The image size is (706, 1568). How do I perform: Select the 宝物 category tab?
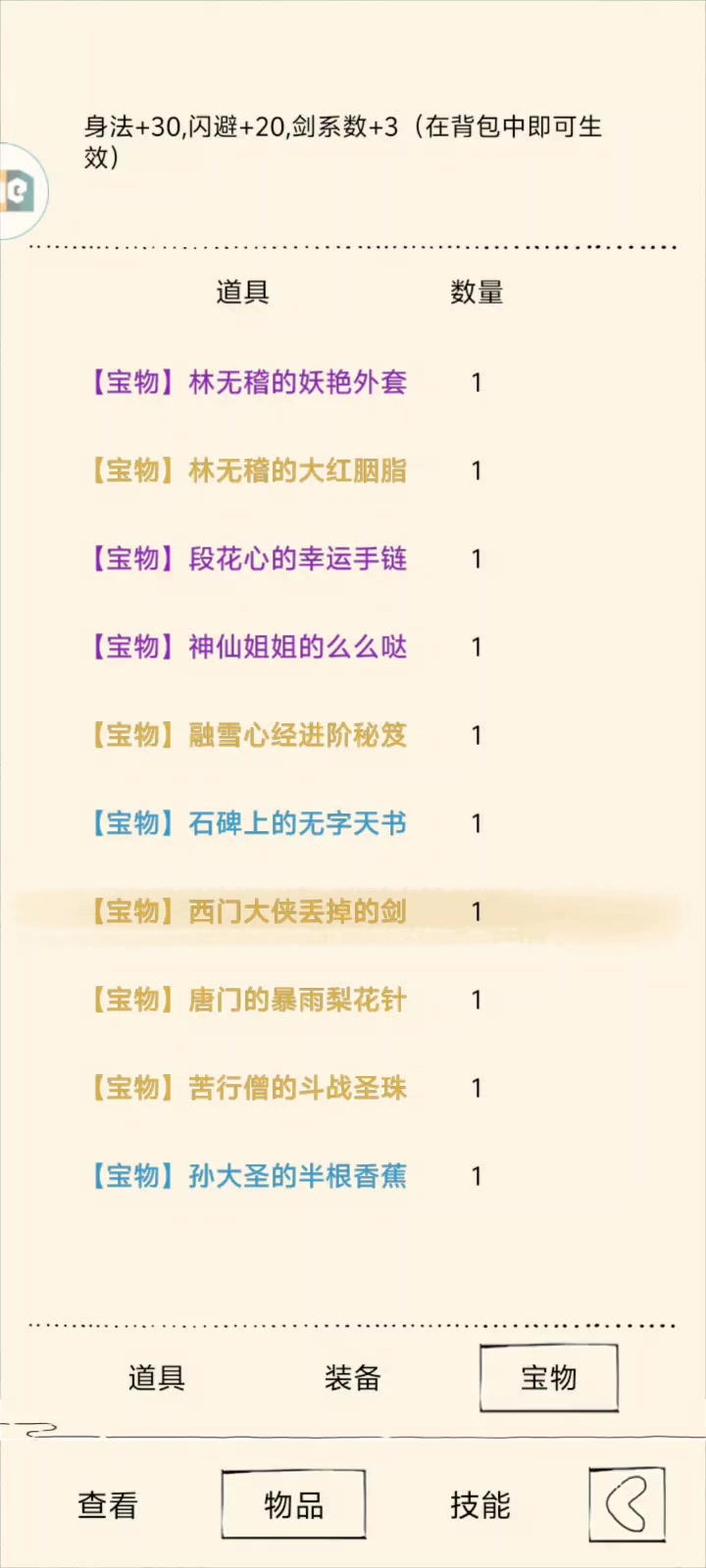point(549,1378)
